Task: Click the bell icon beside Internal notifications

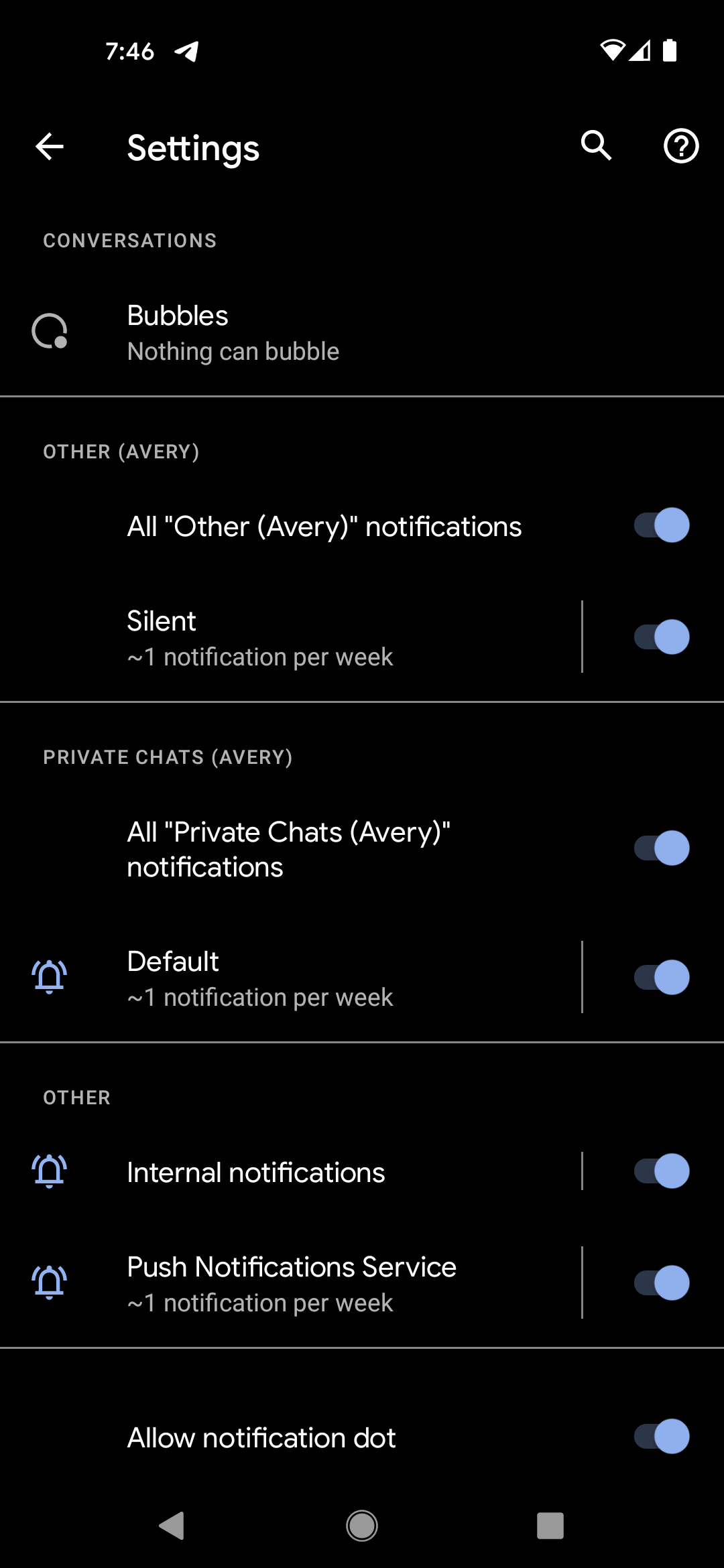Action: click(48, 1171)
